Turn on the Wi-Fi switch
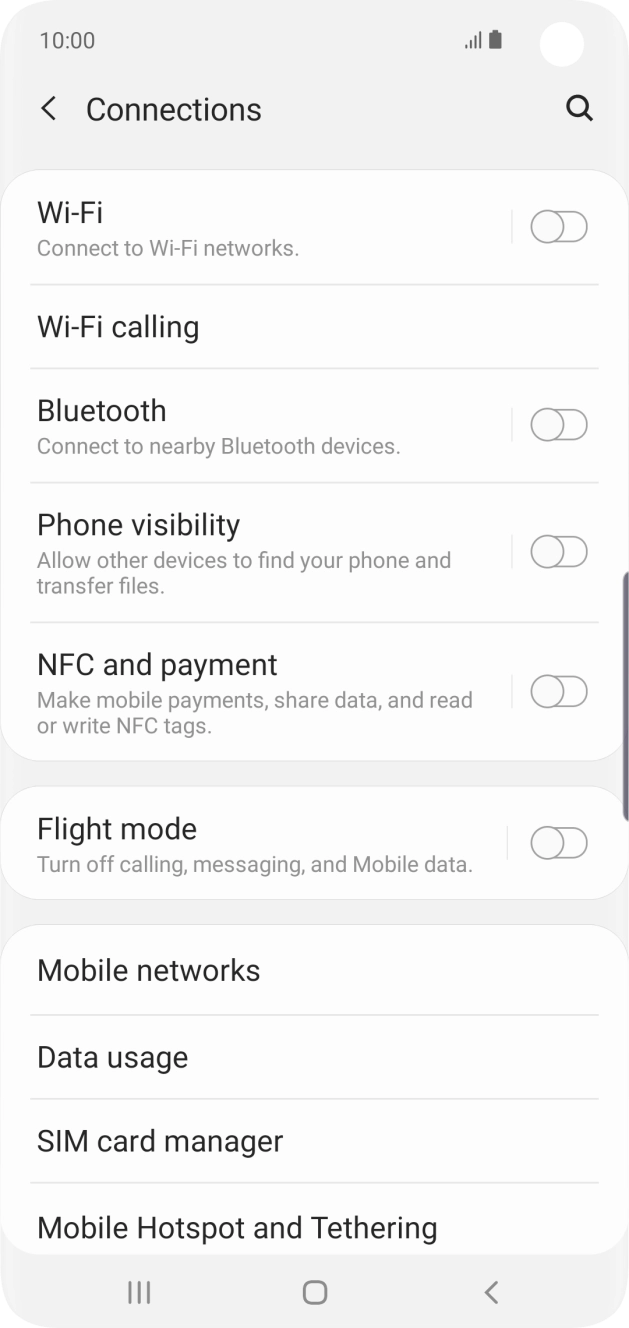The width and height of the screenshot is (629, 1328). click(558, 228)
